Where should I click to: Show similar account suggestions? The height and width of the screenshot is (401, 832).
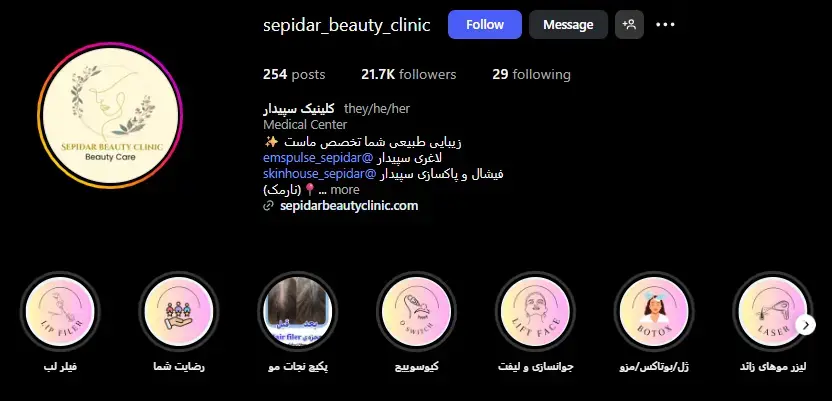629,24
